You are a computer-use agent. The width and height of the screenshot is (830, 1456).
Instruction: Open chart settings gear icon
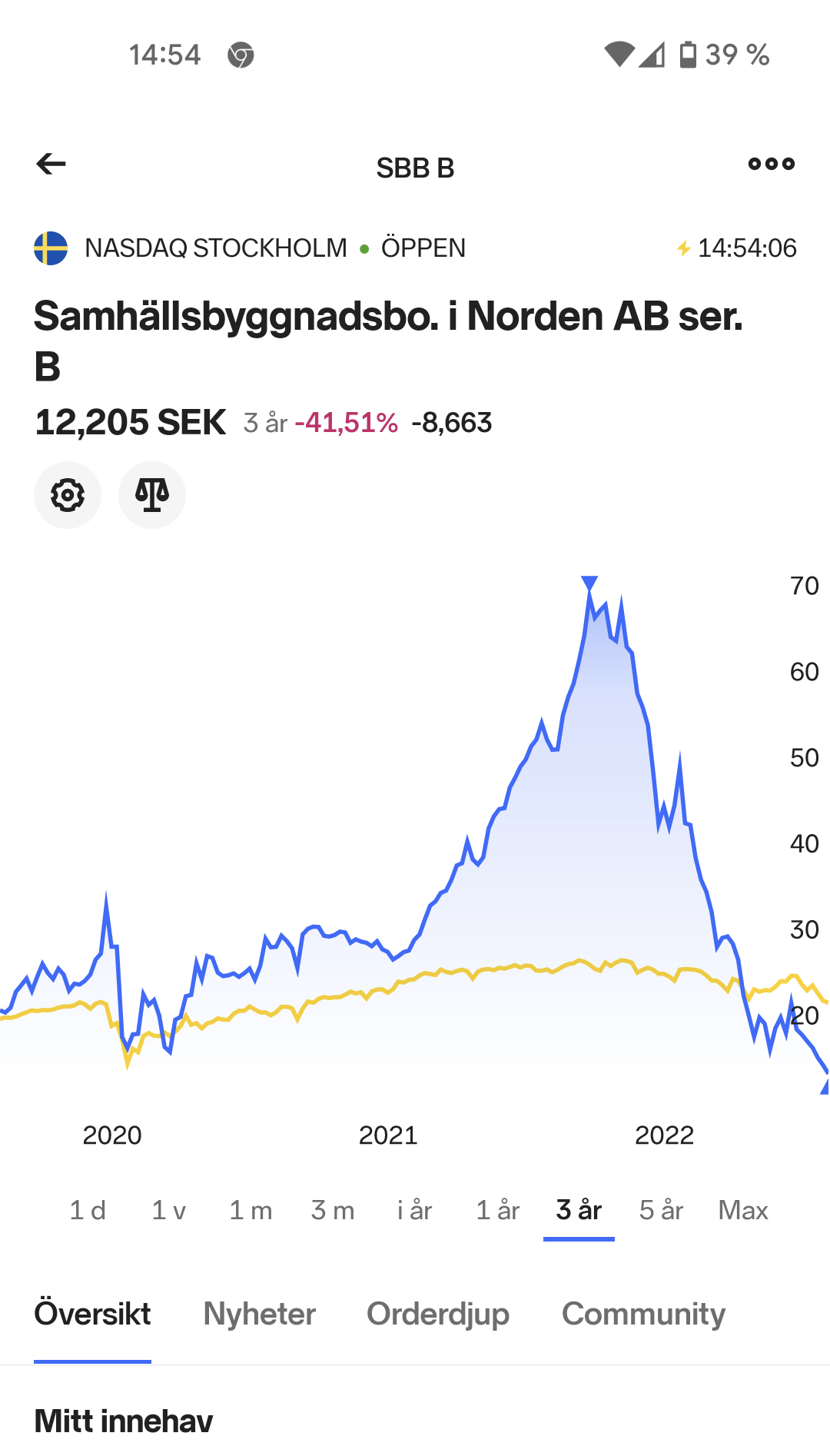(68, 495)
